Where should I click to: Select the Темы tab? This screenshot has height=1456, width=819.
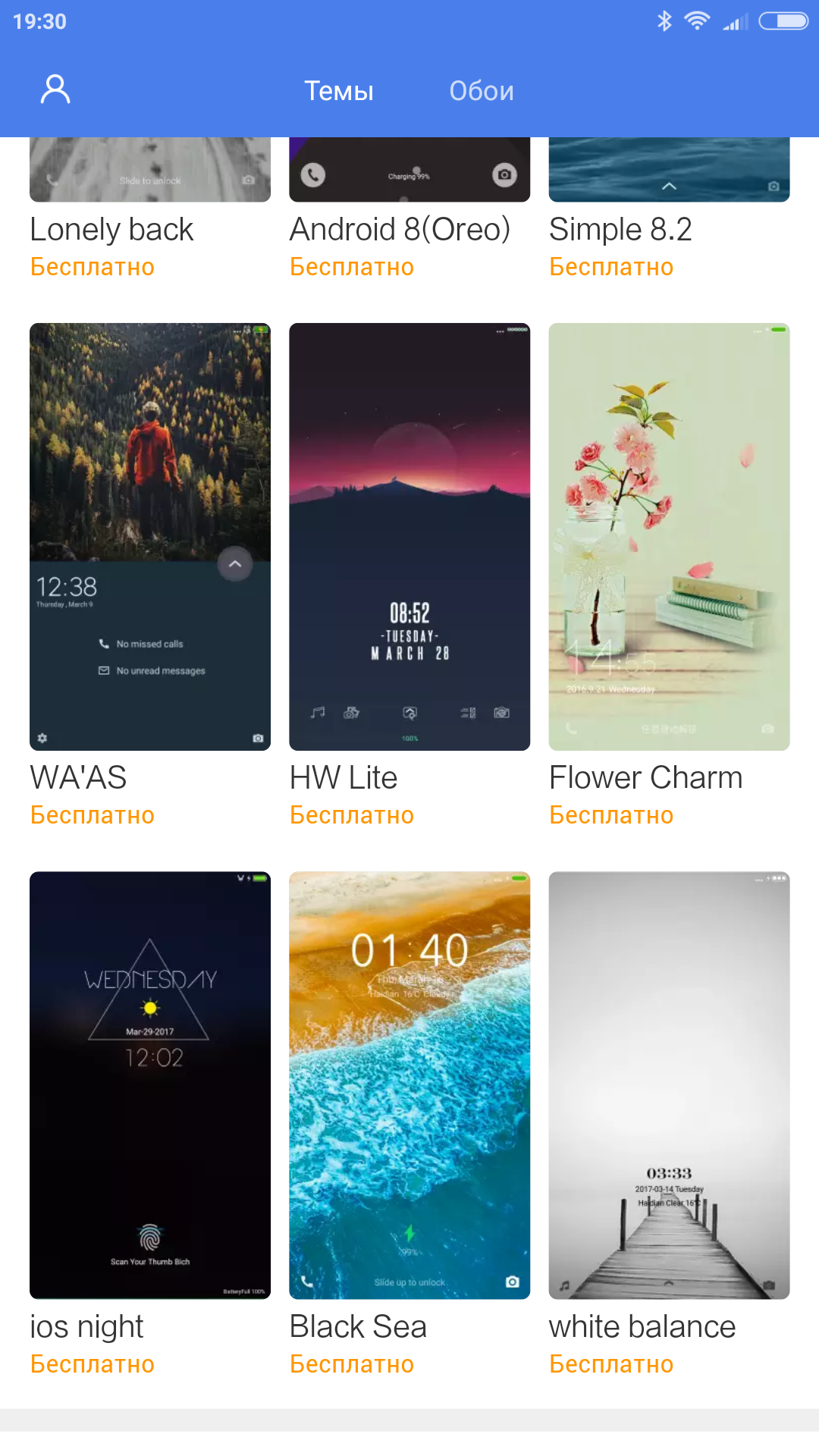[339, 91]
